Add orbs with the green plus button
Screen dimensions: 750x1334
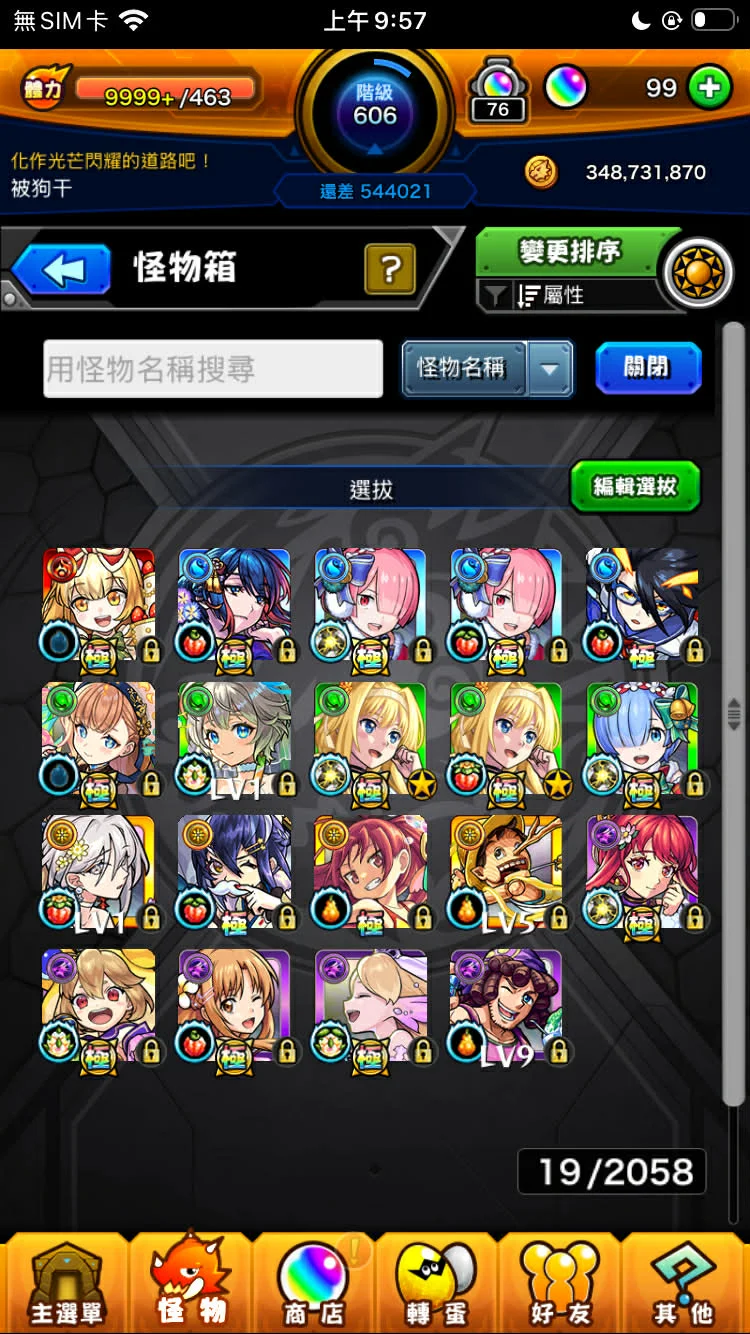coord(709,89)
